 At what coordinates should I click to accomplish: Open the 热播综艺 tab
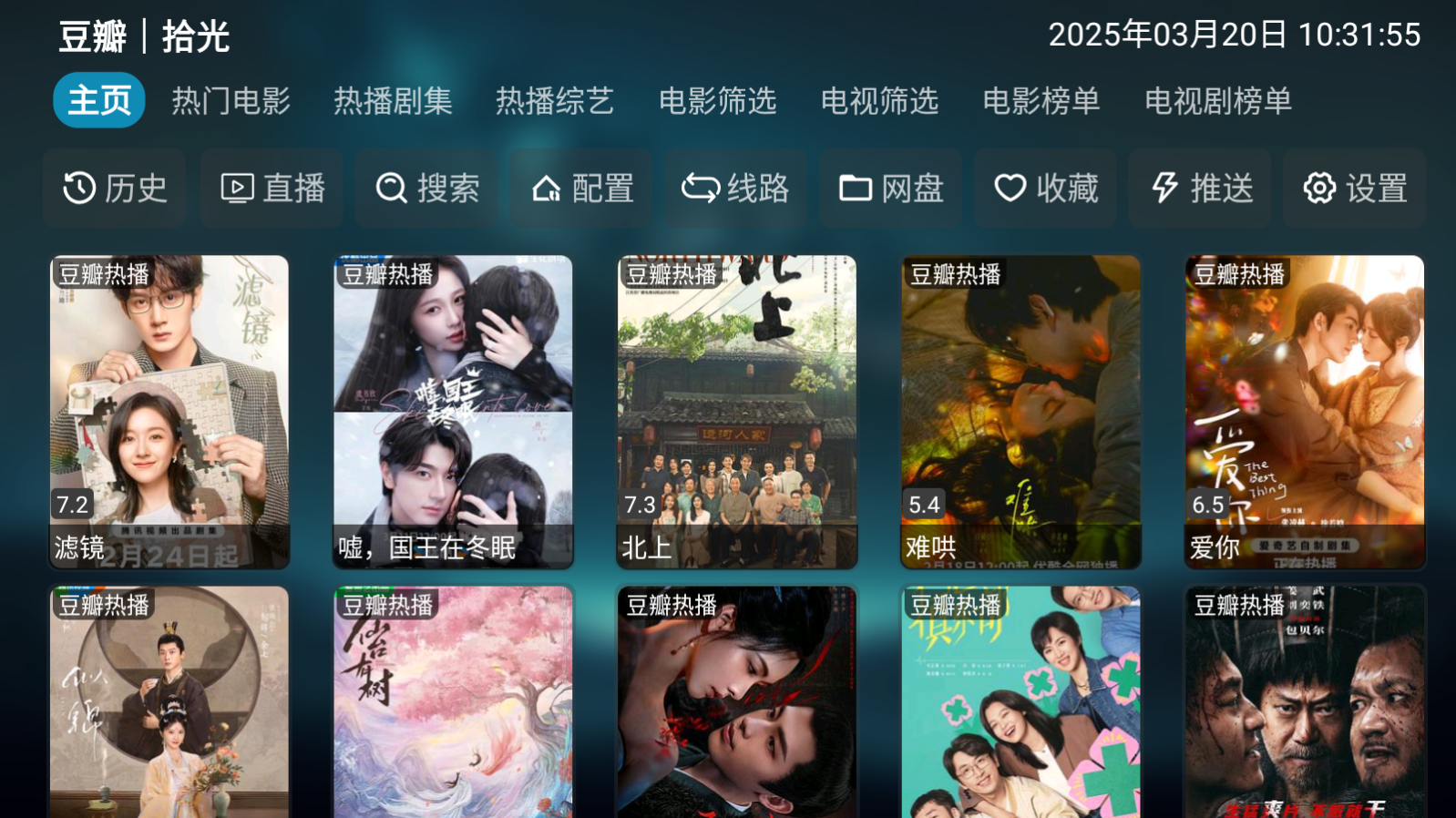pos(555,100)
